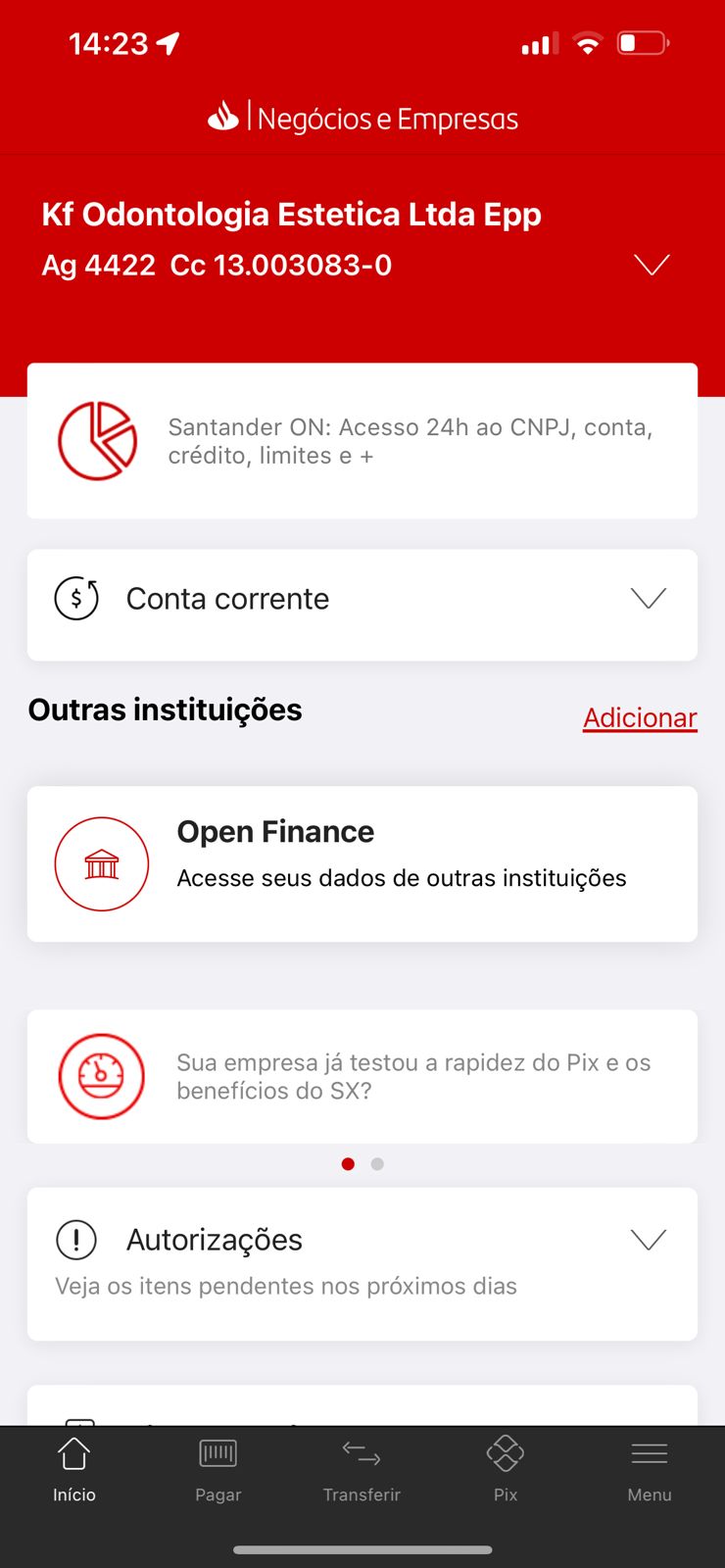Open the Pix and SX promo banner
Viewport: 725px width, 1568px height.
coord(362,1076)
